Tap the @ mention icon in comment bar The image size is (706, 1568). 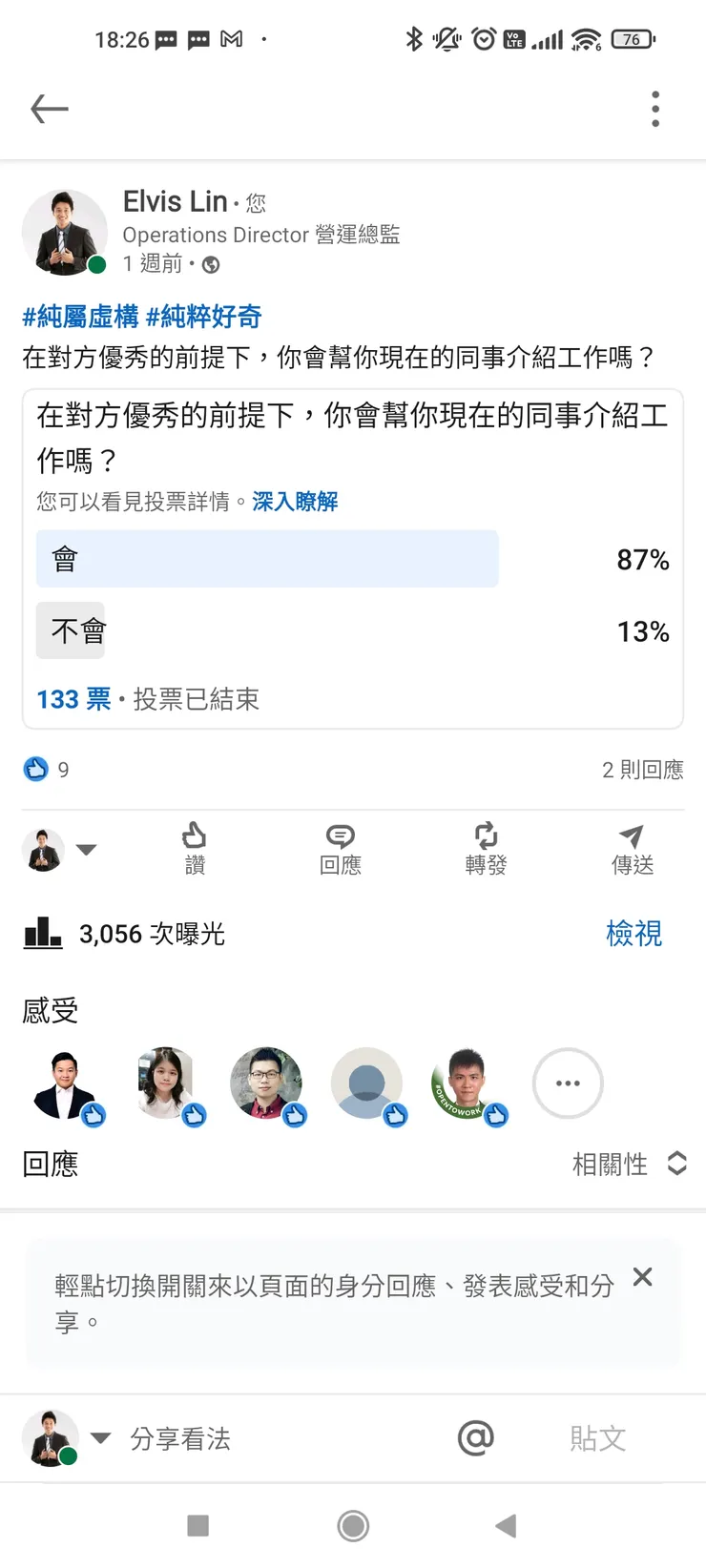pos(475,1438)
